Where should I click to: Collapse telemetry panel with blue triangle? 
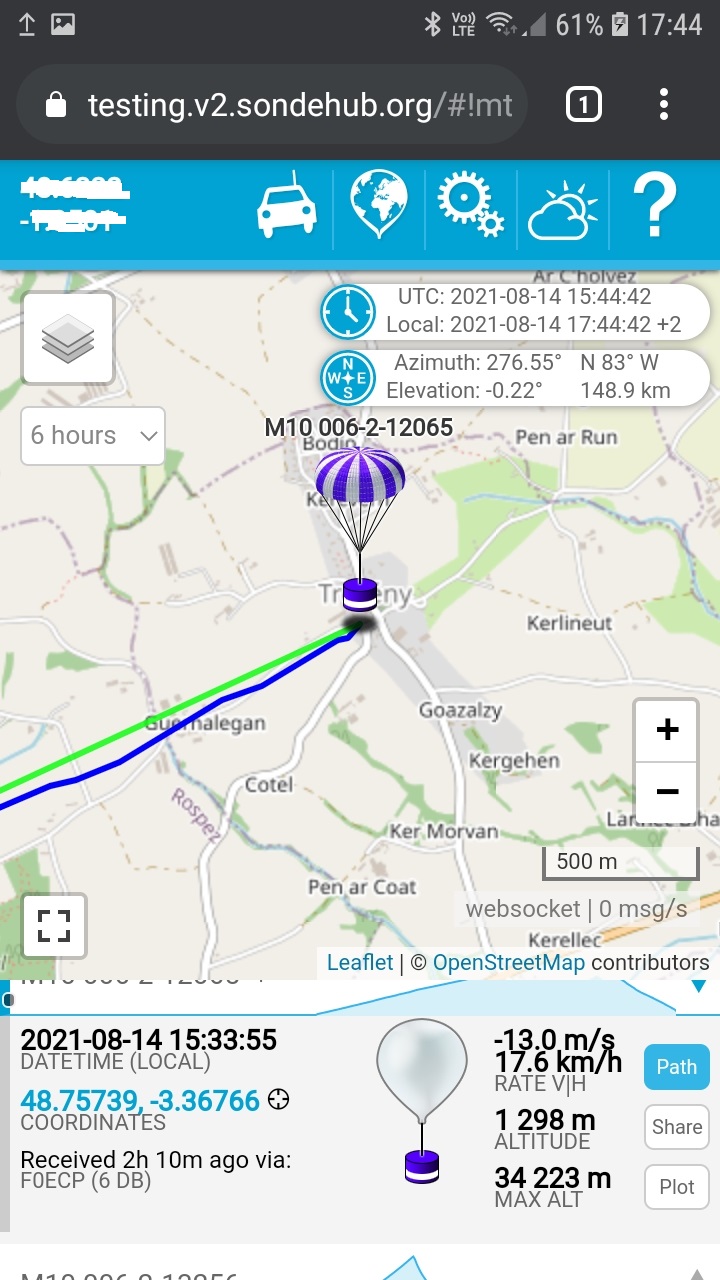(x=698, y=985)
